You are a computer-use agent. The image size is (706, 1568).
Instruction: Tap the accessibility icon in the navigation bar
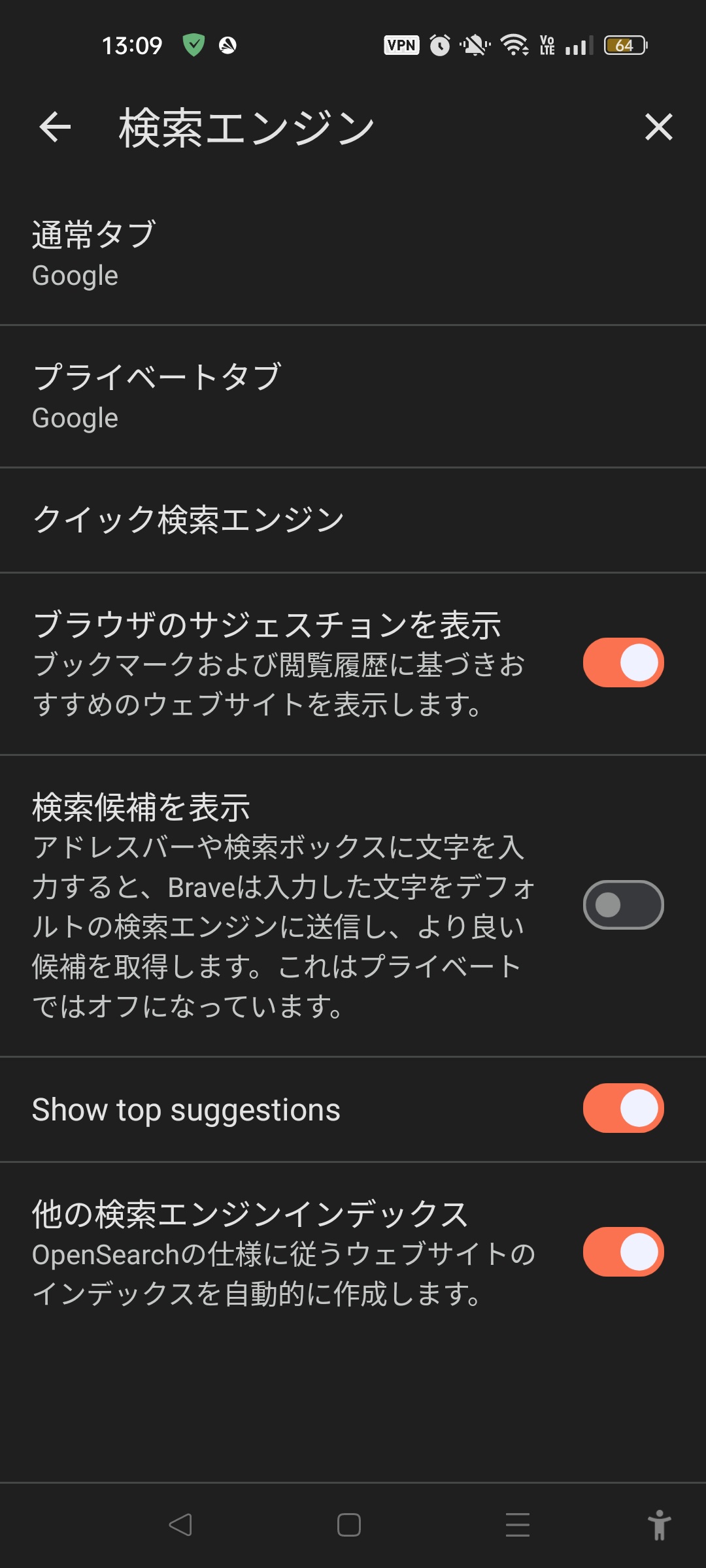click(x=660, y=1525)
